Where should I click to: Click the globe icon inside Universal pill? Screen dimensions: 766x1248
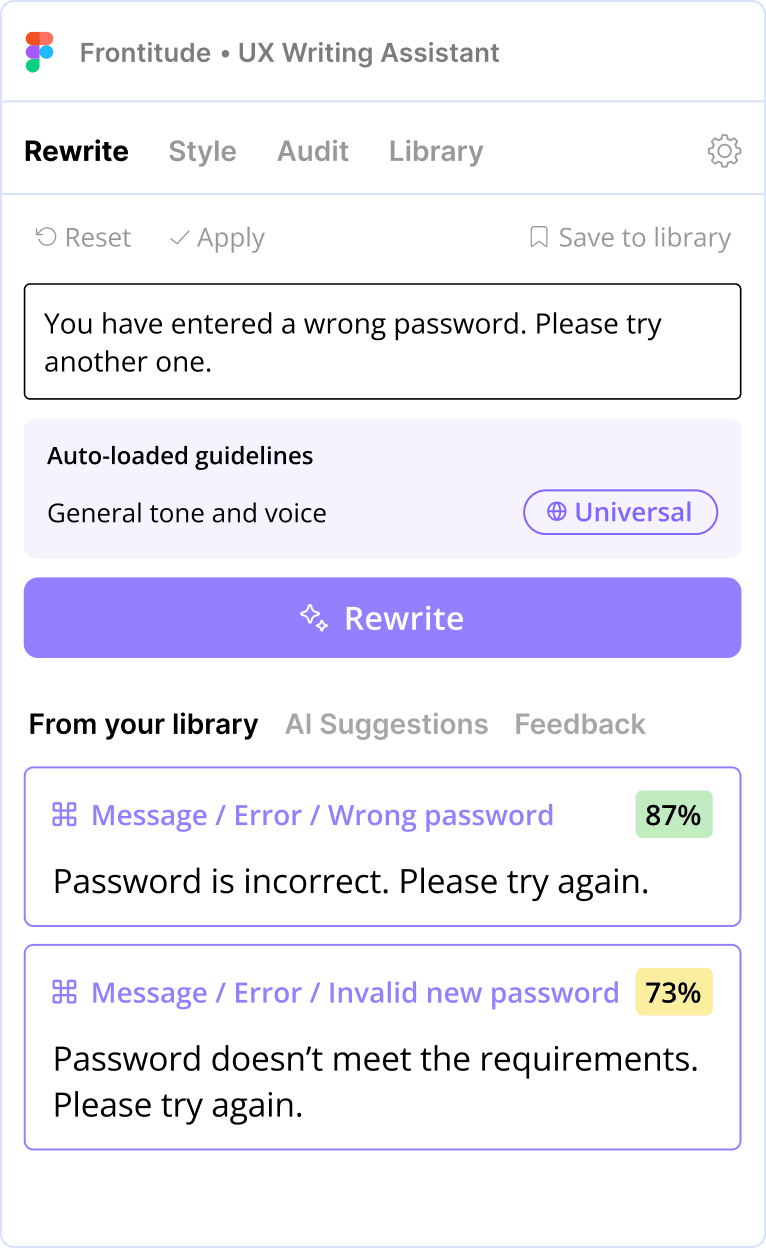[x=560, y=512]
